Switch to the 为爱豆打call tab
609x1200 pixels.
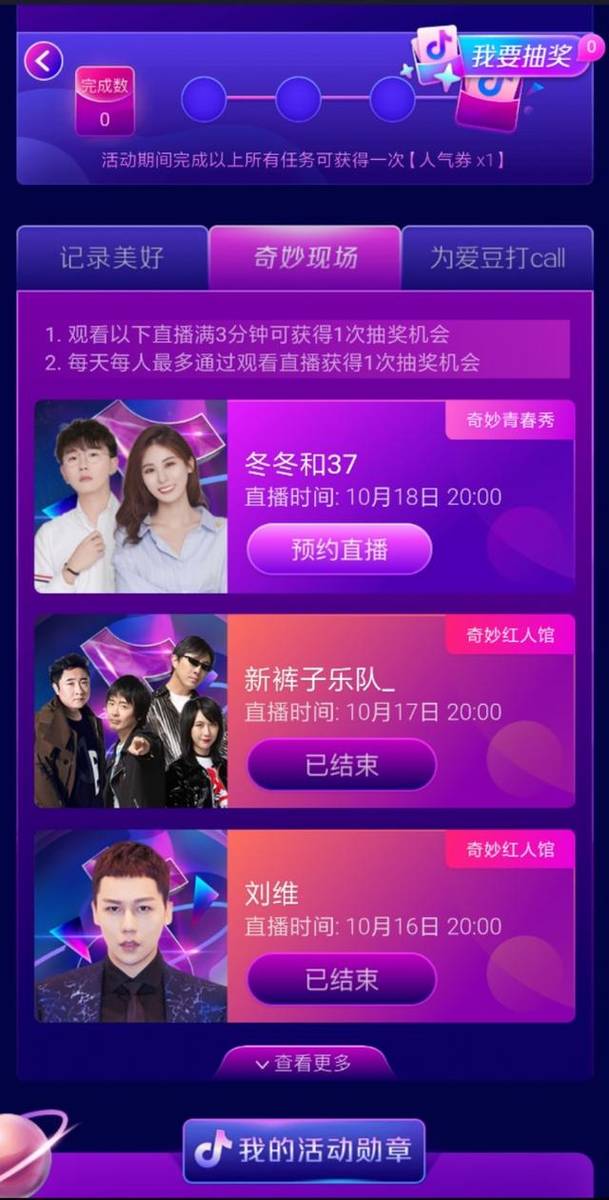pos(497,258)
